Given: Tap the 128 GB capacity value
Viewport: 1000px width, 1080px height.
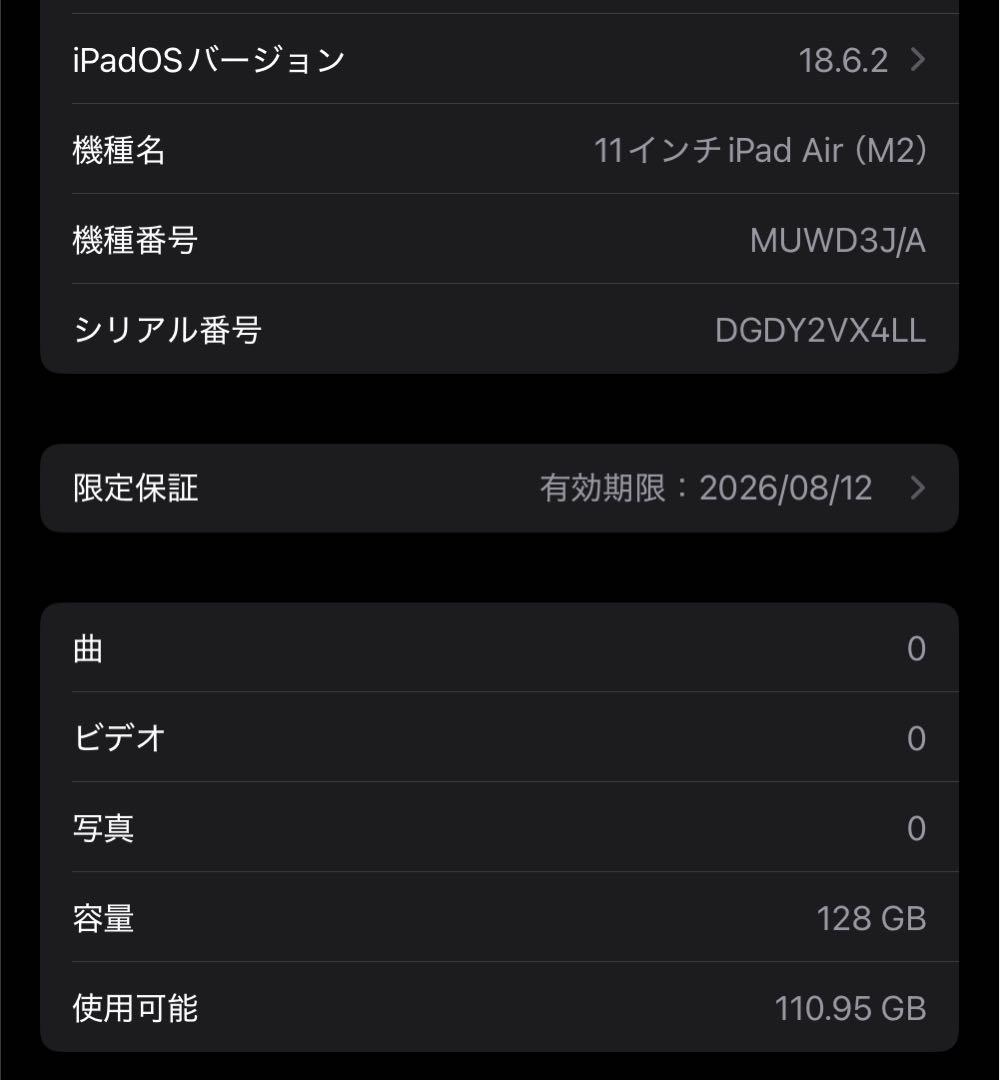Looking at the screenshot, I should pos(874,918).
